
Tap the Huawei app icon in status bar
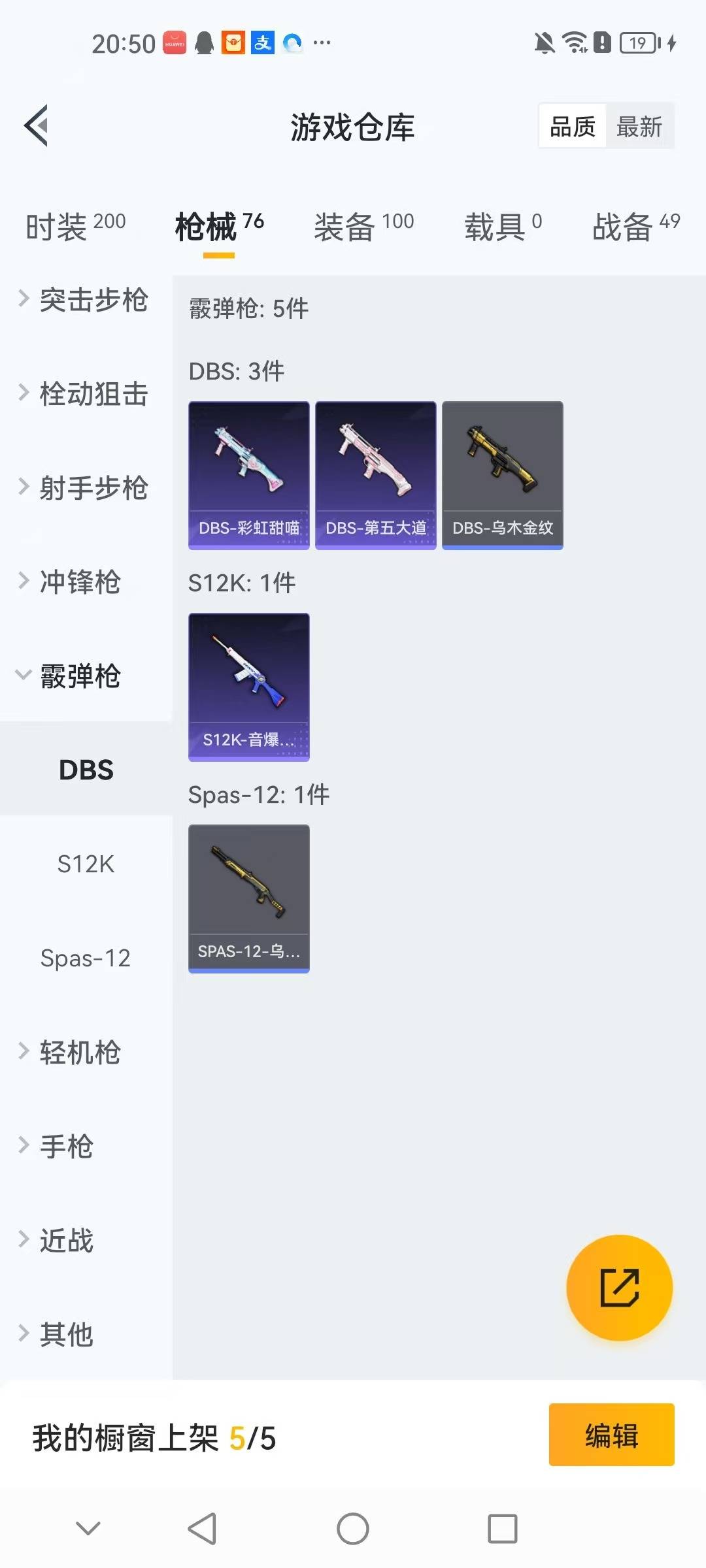(173, 42)
